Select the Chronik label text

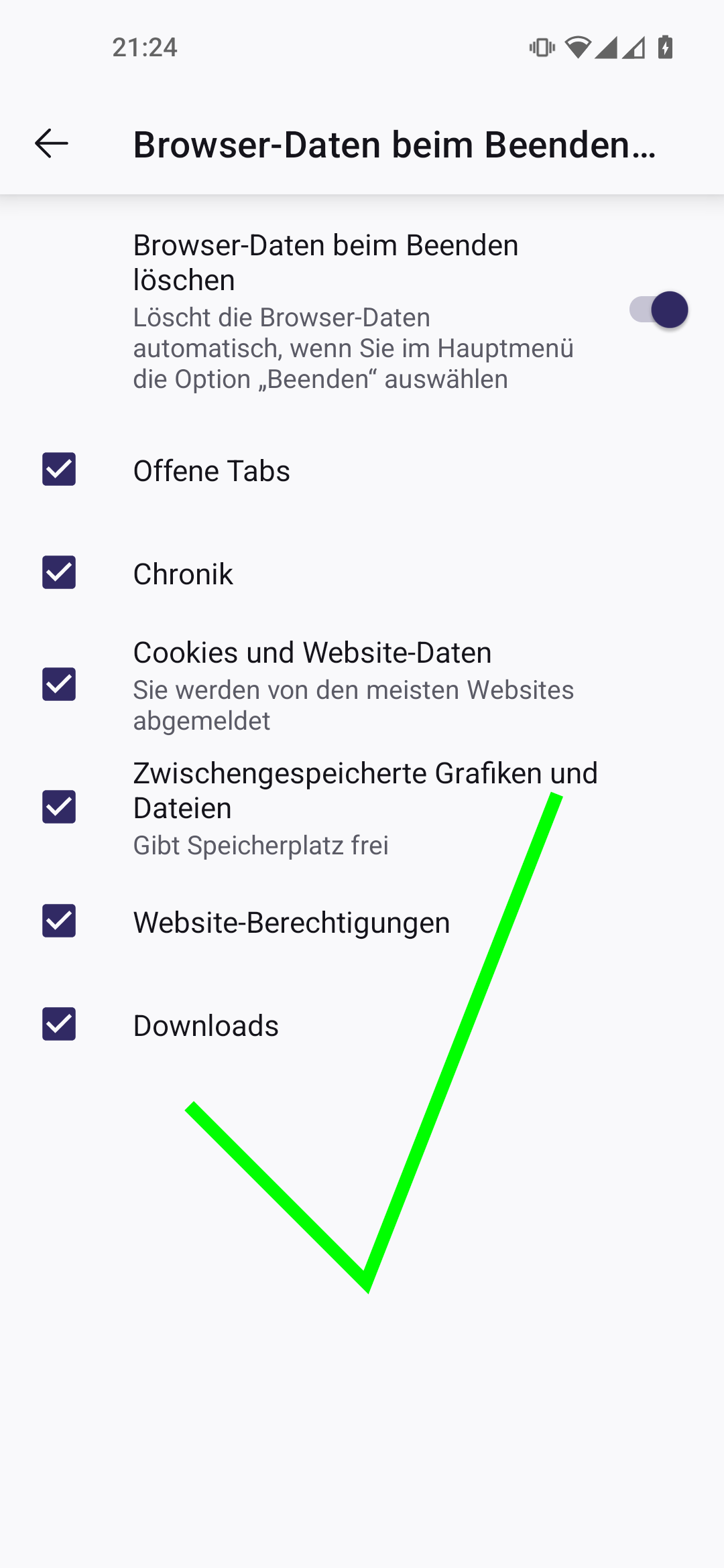point(182,574)
